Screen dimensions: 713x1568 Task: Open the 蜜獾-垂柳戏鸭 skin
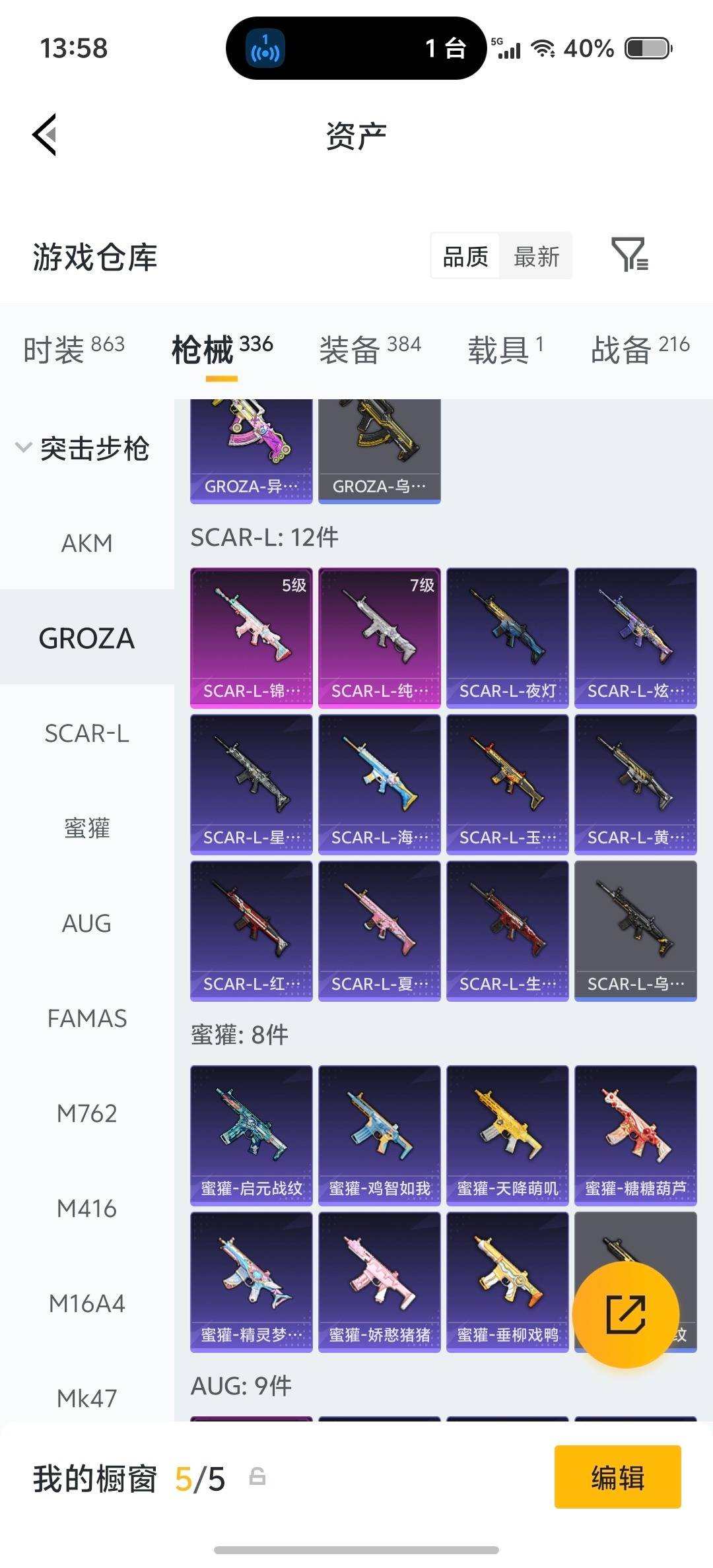click(507, 1282)
